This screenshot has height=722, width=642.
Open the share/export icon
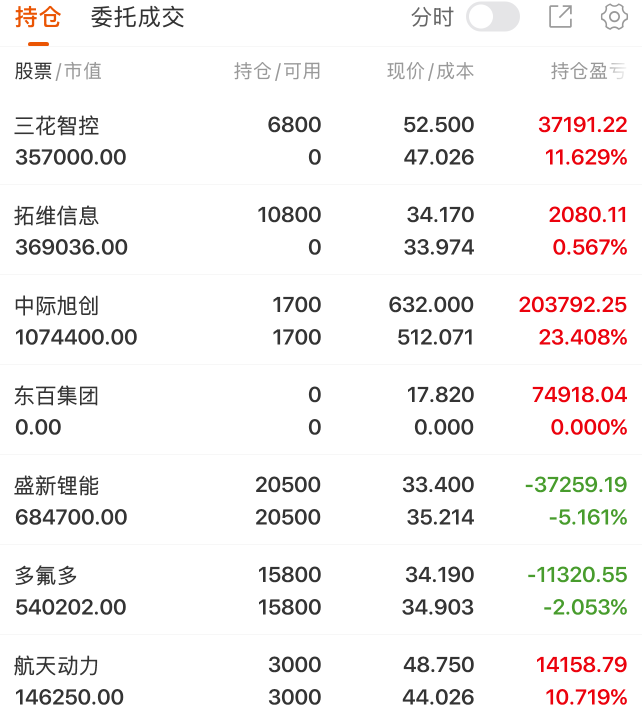(x=561, y=17)
